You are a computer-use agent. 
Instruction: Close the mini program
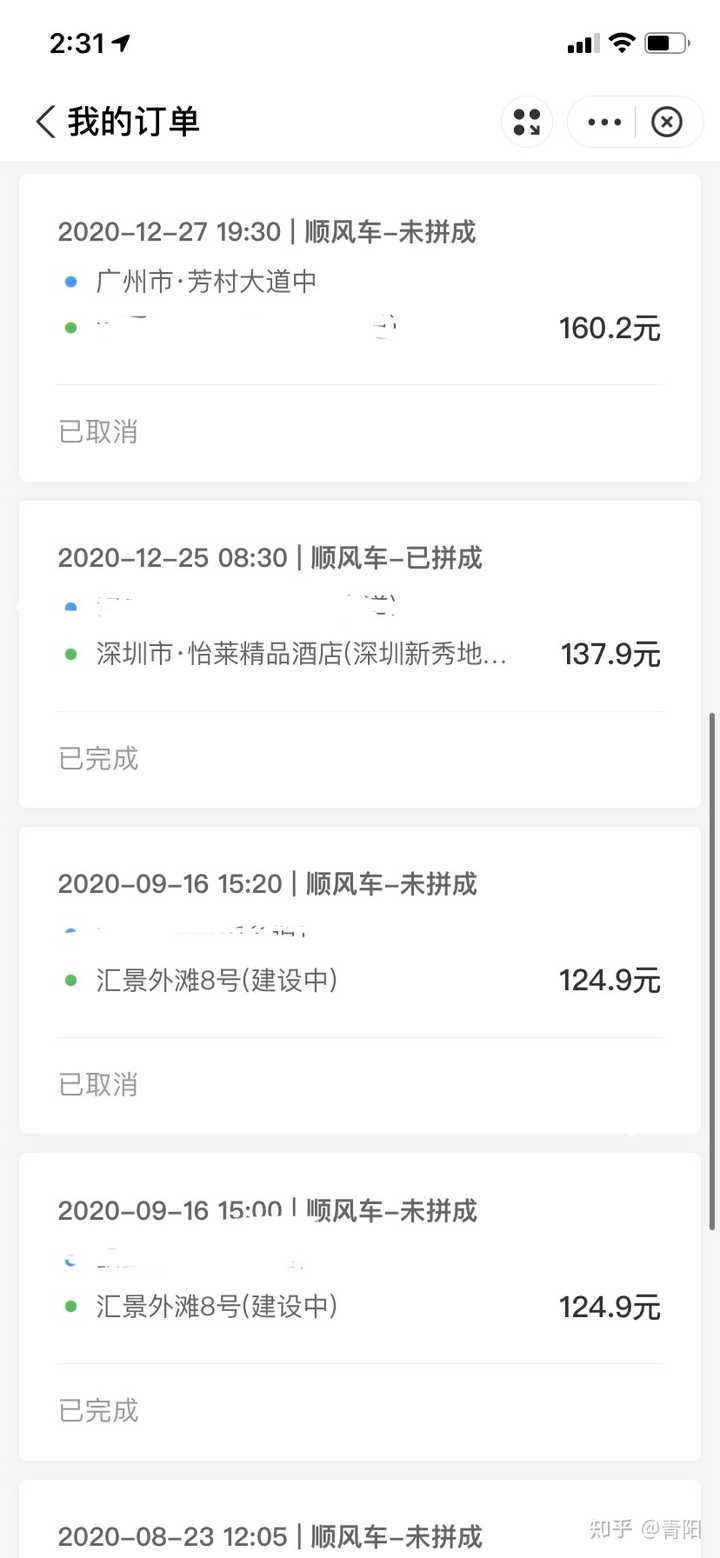click(x=667, y=122)
